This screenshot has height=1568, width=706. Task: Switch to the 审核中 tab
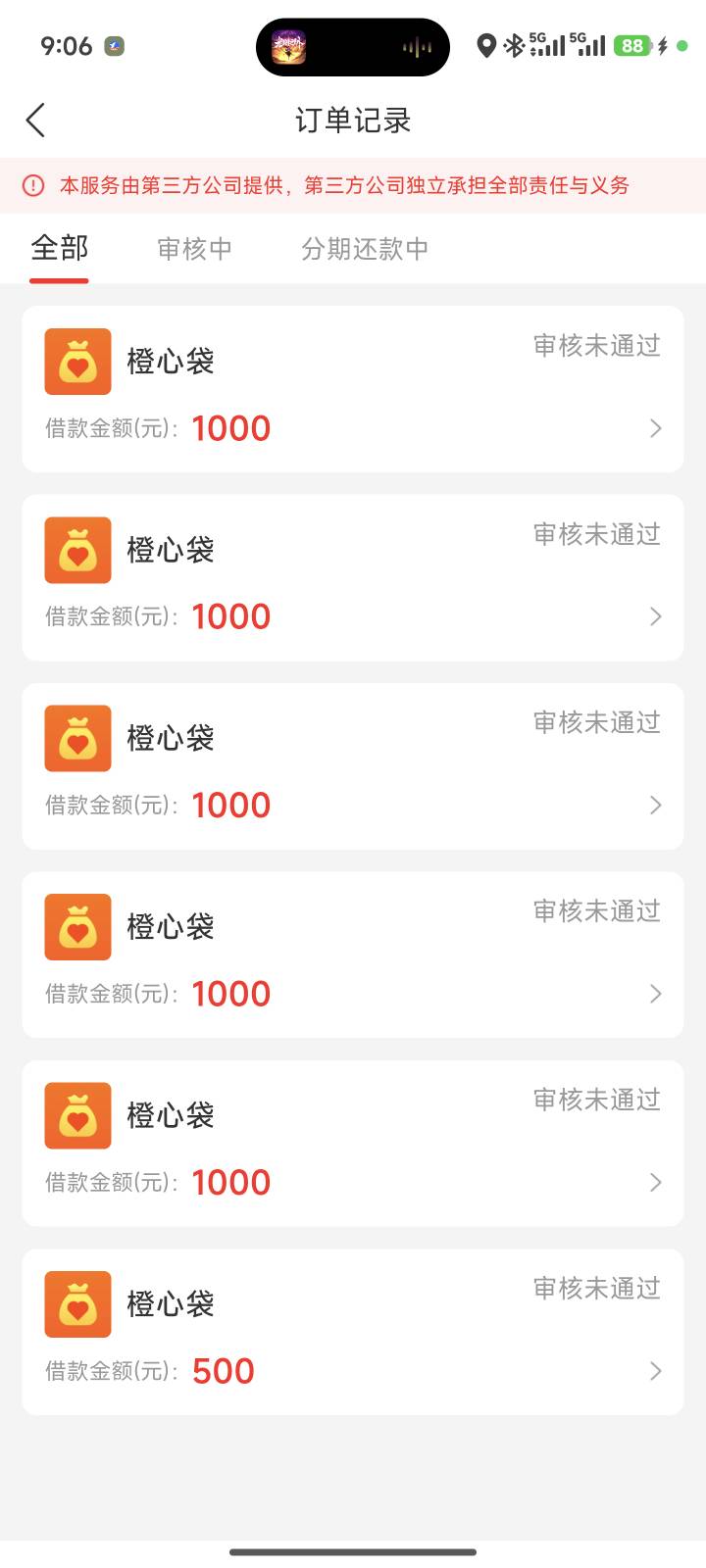click(195, 249)
